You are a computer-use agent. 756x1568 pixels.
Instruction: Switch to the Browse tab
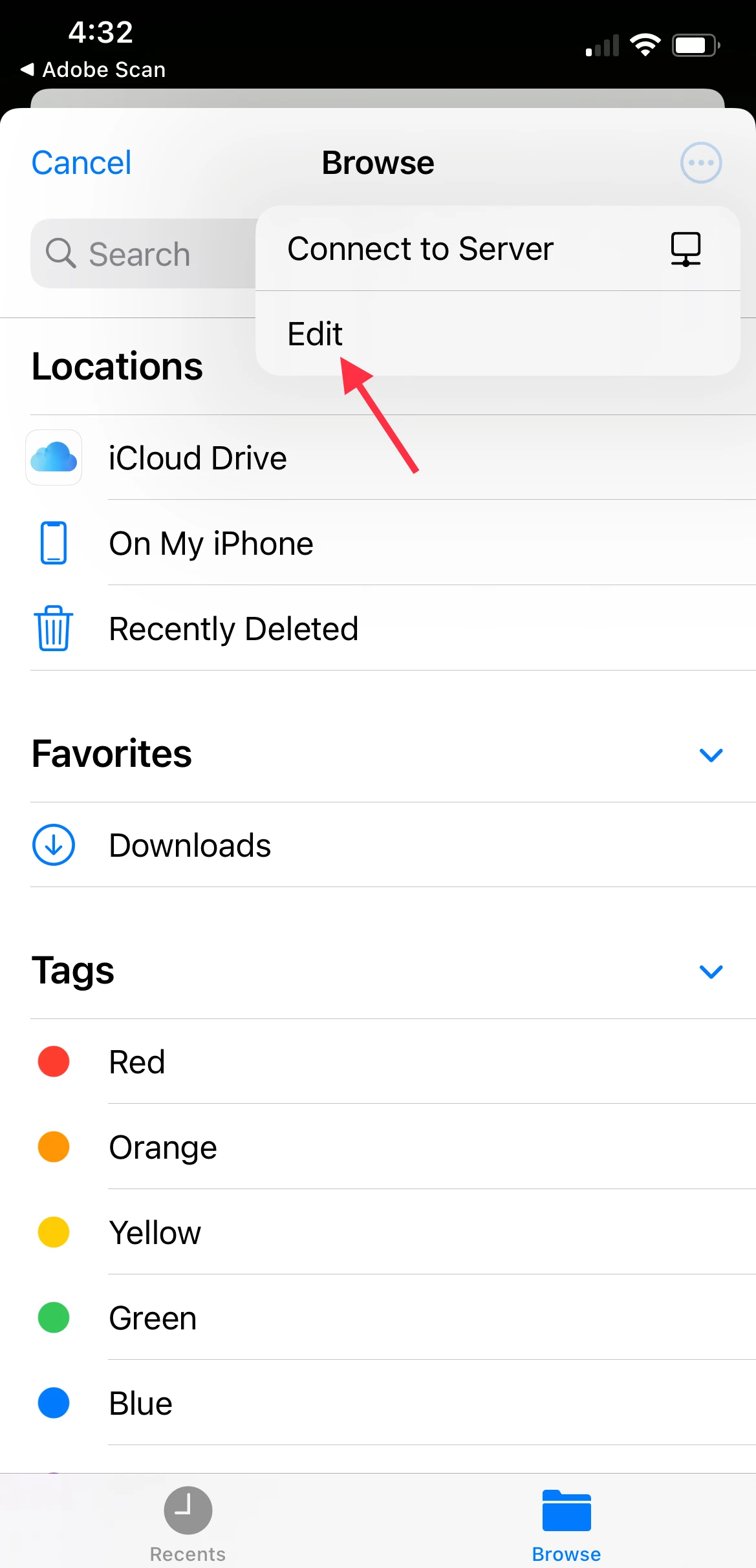point(567,1523)
